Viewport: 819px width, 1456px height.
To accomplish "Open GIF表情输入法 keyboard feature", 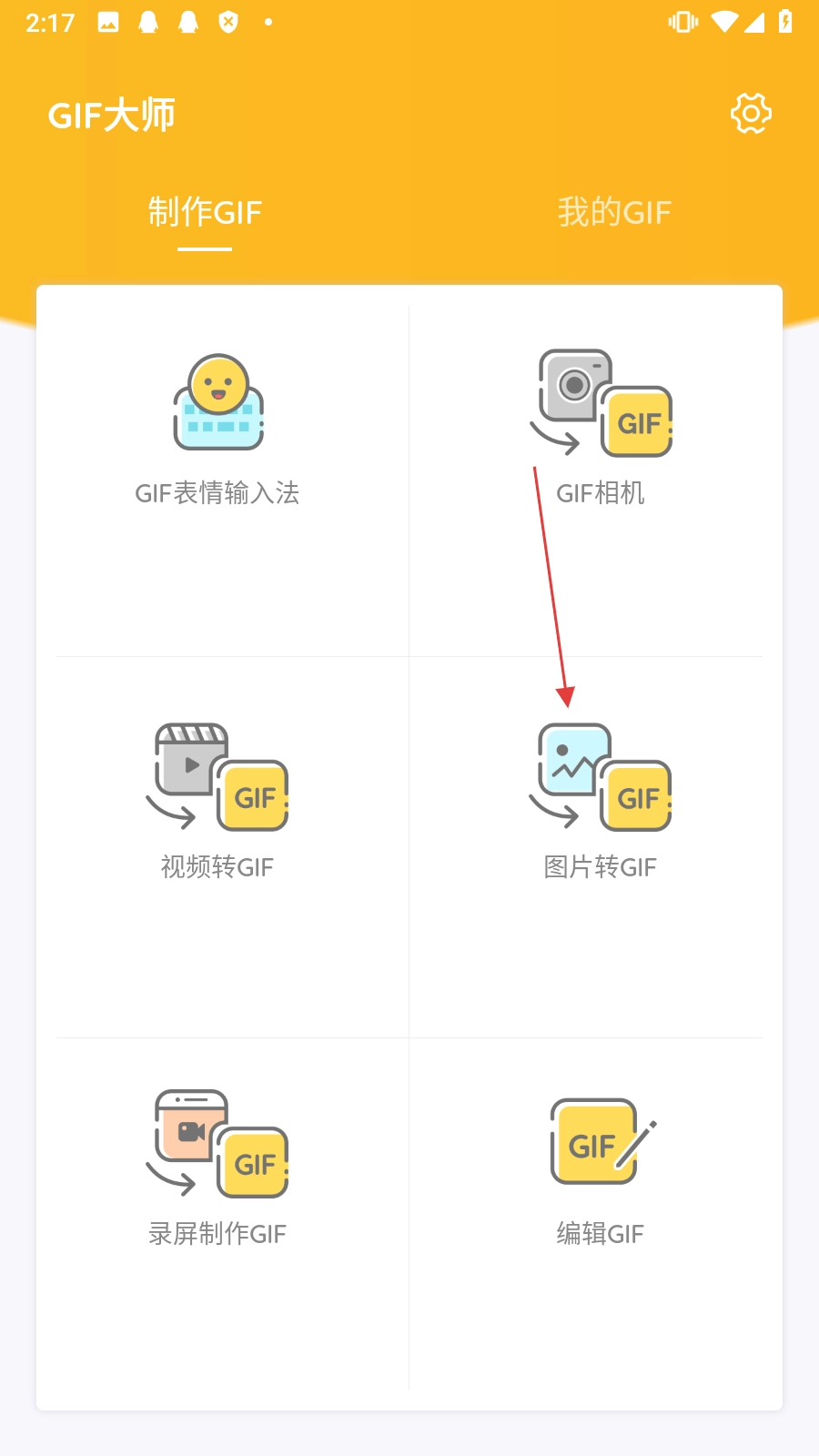I will 218,428.
